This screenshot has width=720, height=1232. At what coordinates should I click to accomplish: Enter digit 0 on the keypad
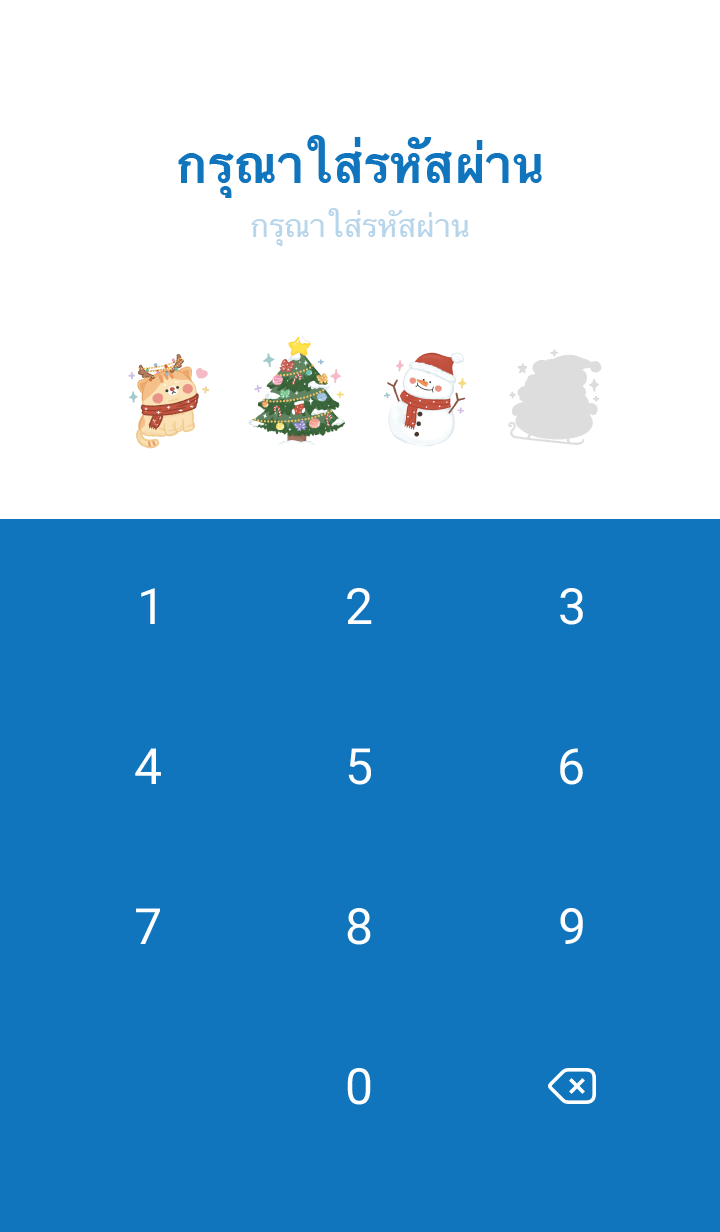click(359, 1087)
